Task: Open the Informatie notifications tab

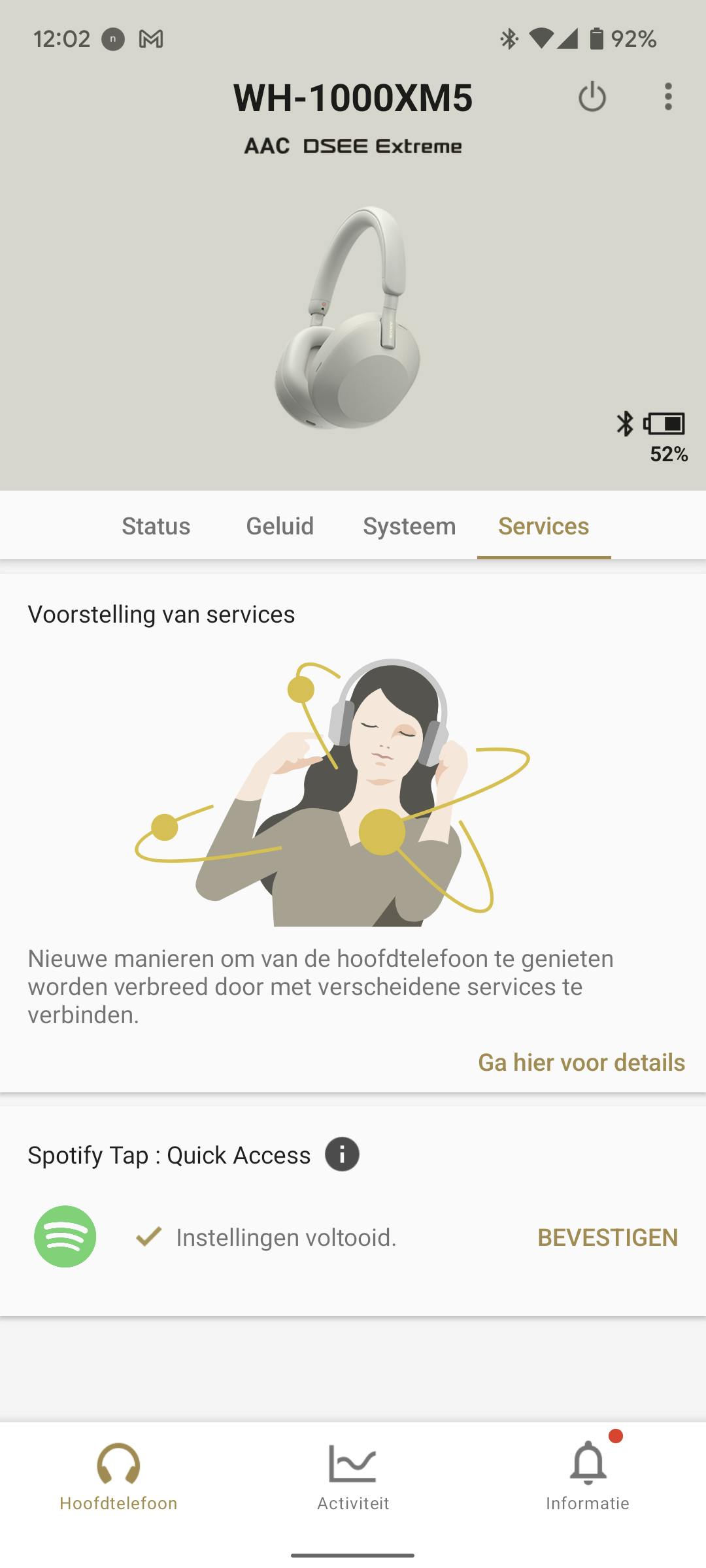Action: pos(588,1477)
